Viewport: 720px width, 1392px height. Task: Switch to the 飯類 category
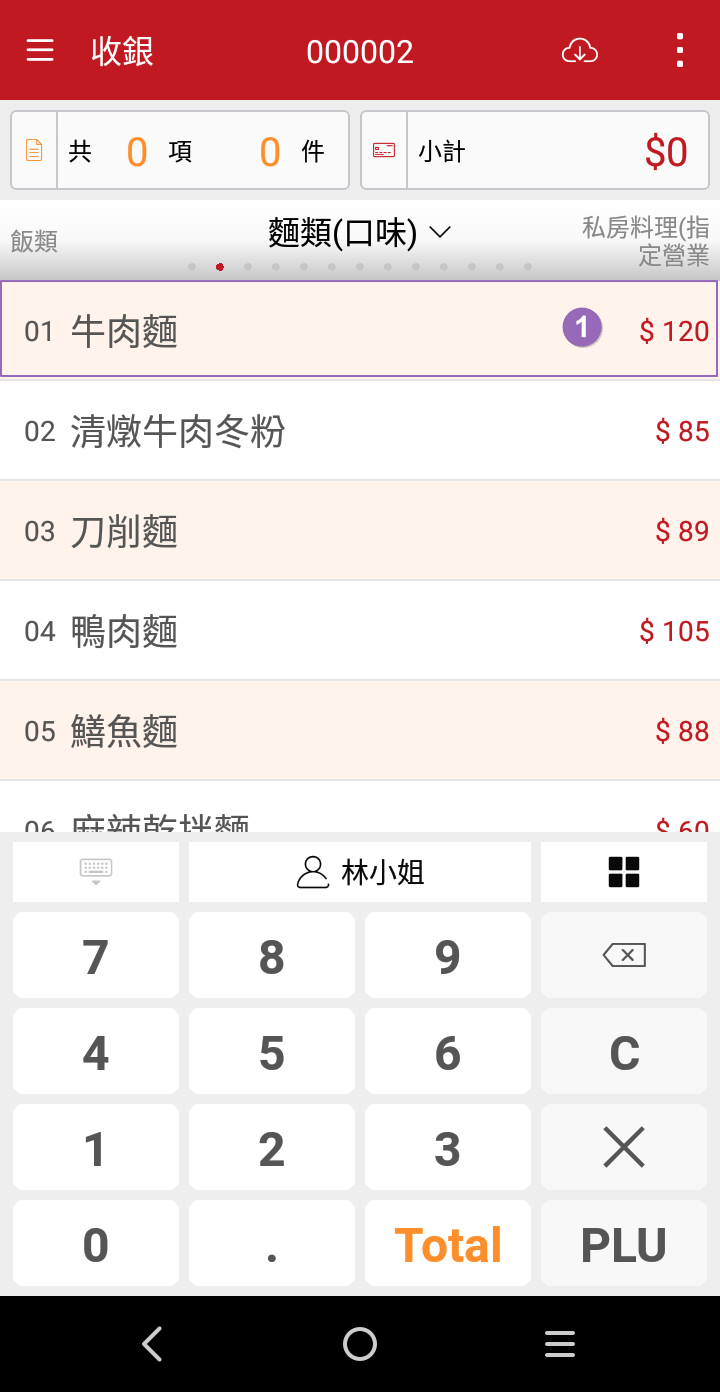point(34,241)
